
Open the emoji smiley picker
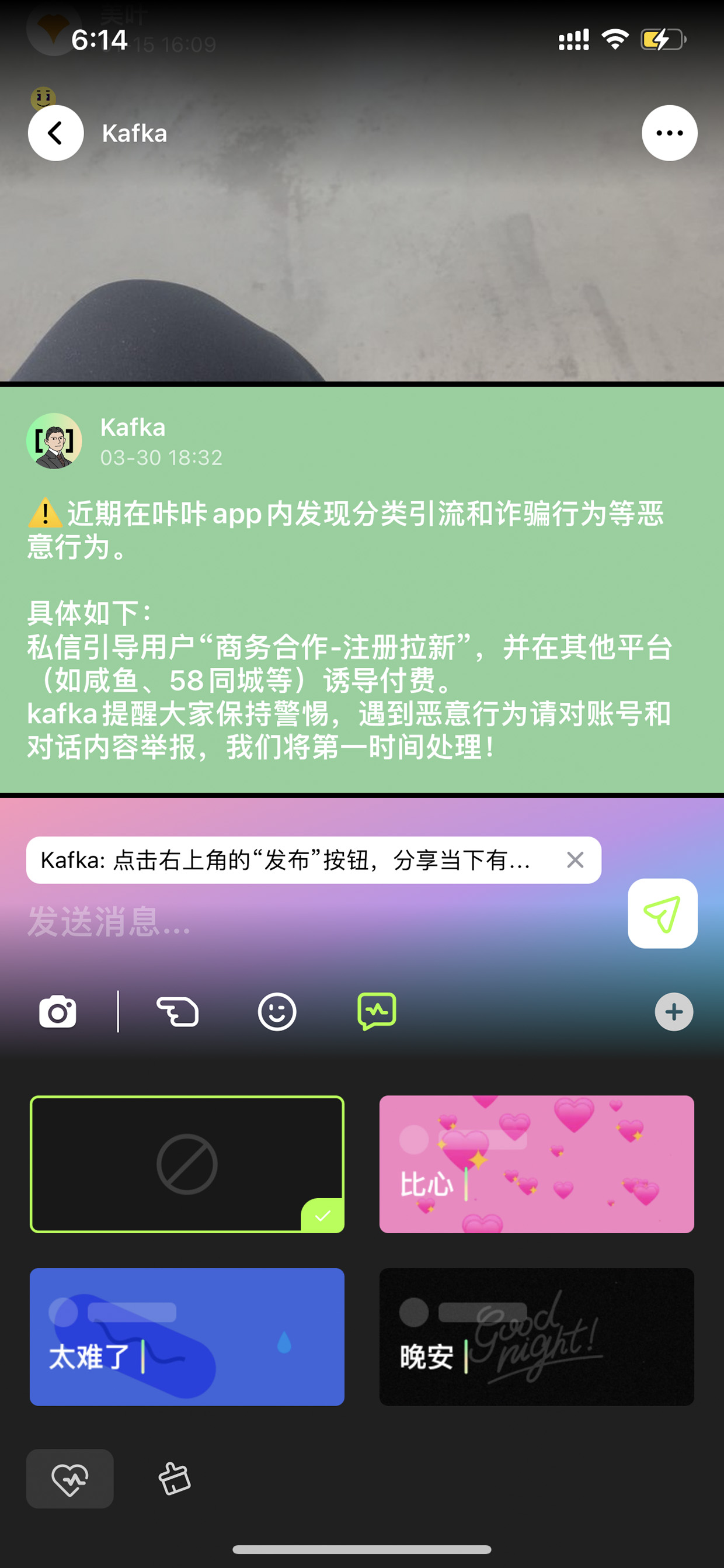point(277,1012)
